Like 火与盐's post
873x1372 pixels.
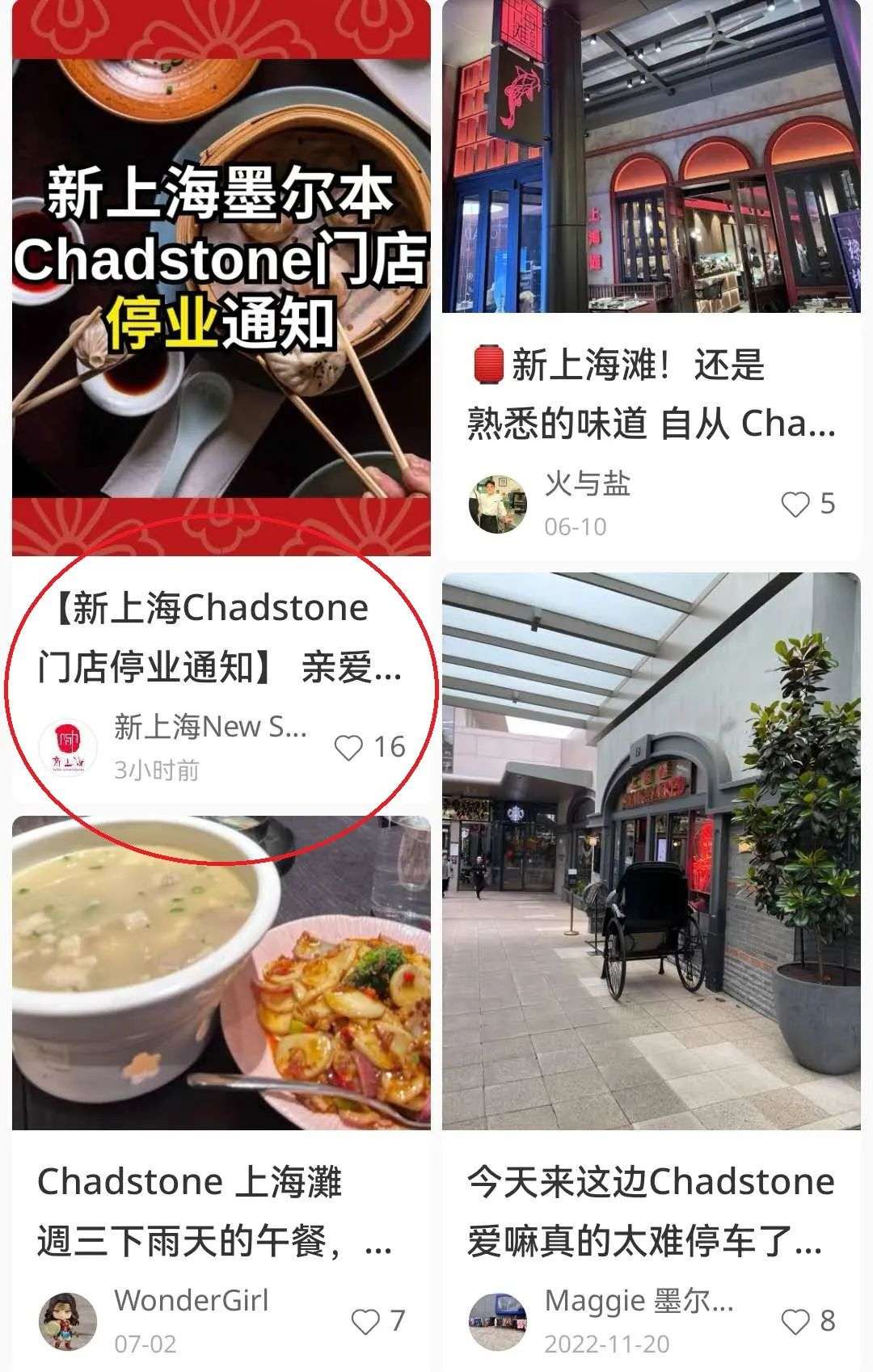[x=795, y=504]
